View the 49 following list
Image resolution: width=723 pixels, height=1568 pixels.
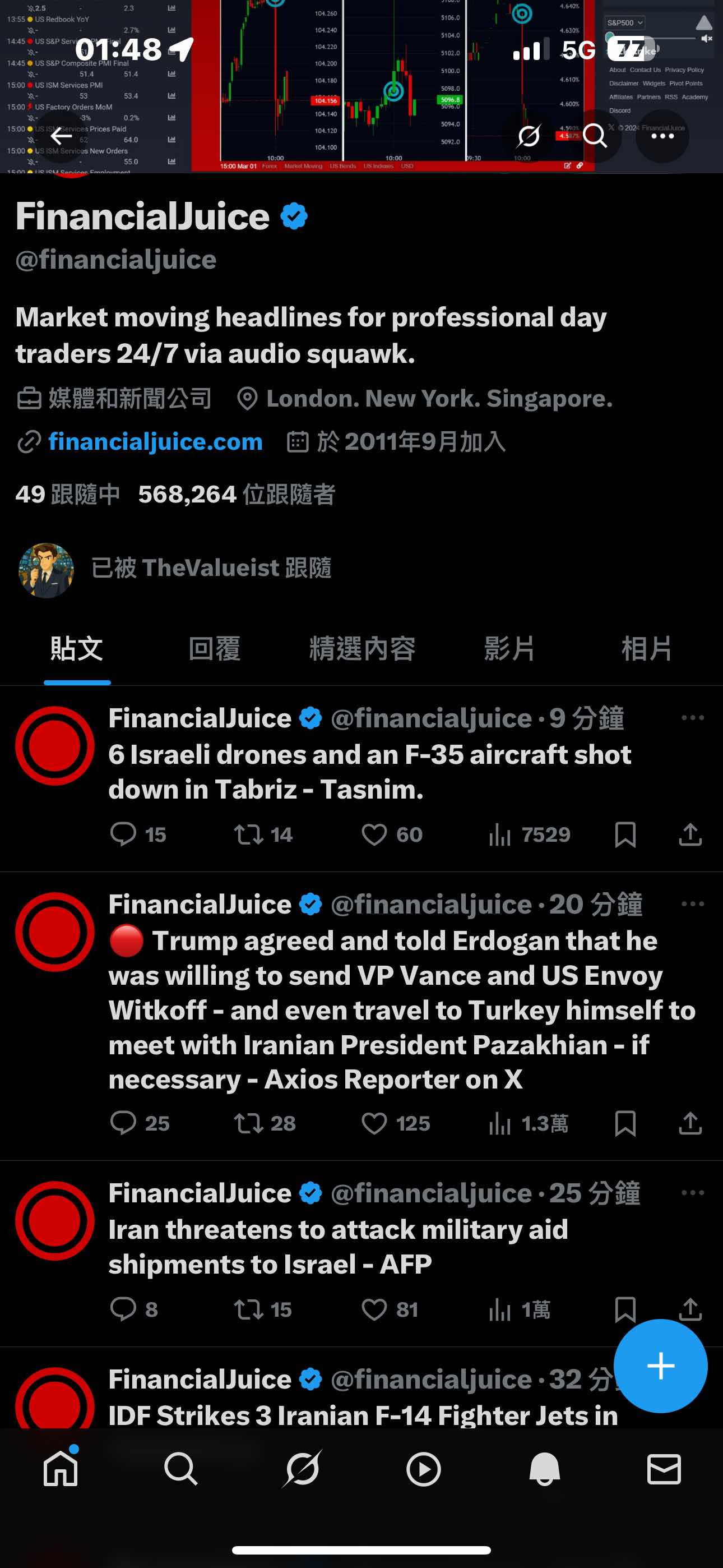point(67,494)
